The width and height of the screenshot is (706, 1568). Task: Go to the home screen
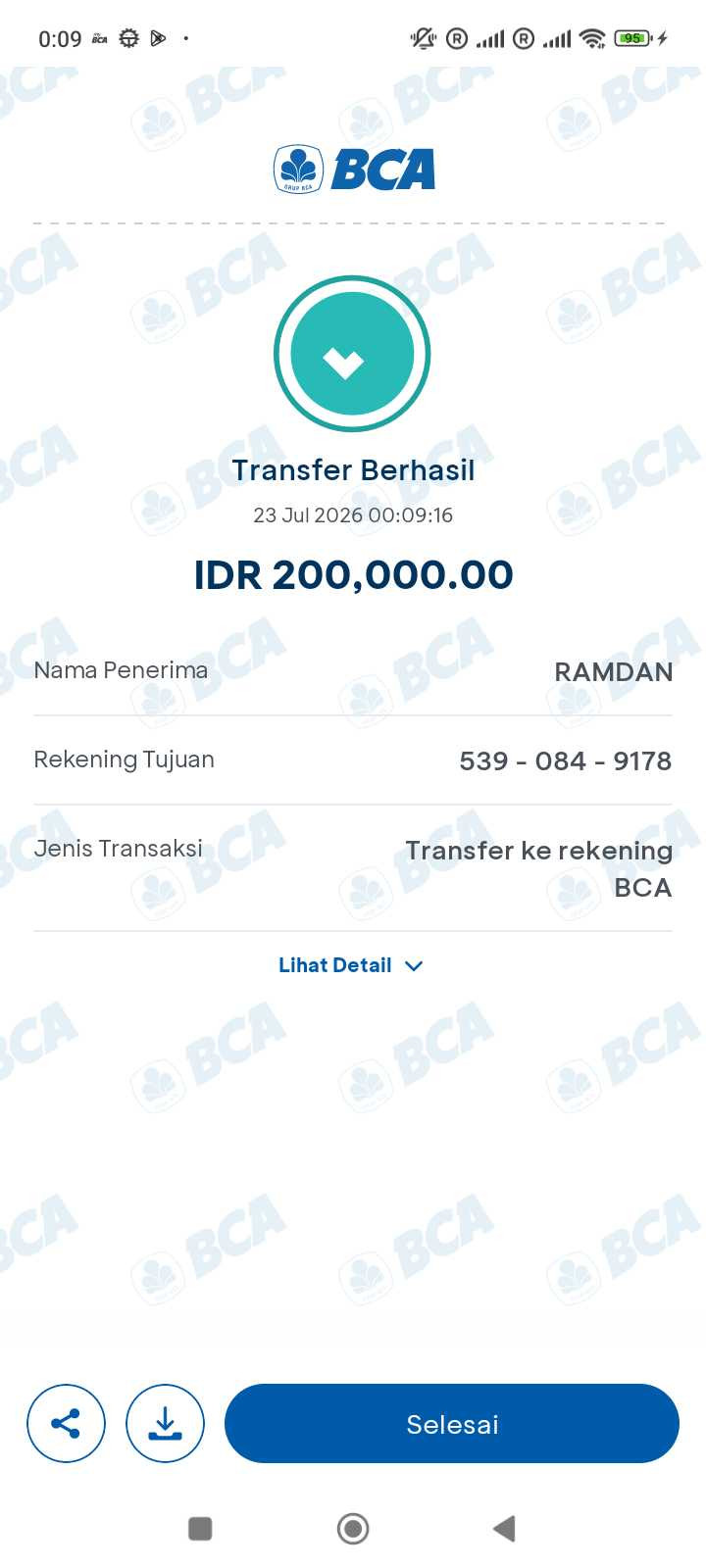click(x=353, y=1528)
